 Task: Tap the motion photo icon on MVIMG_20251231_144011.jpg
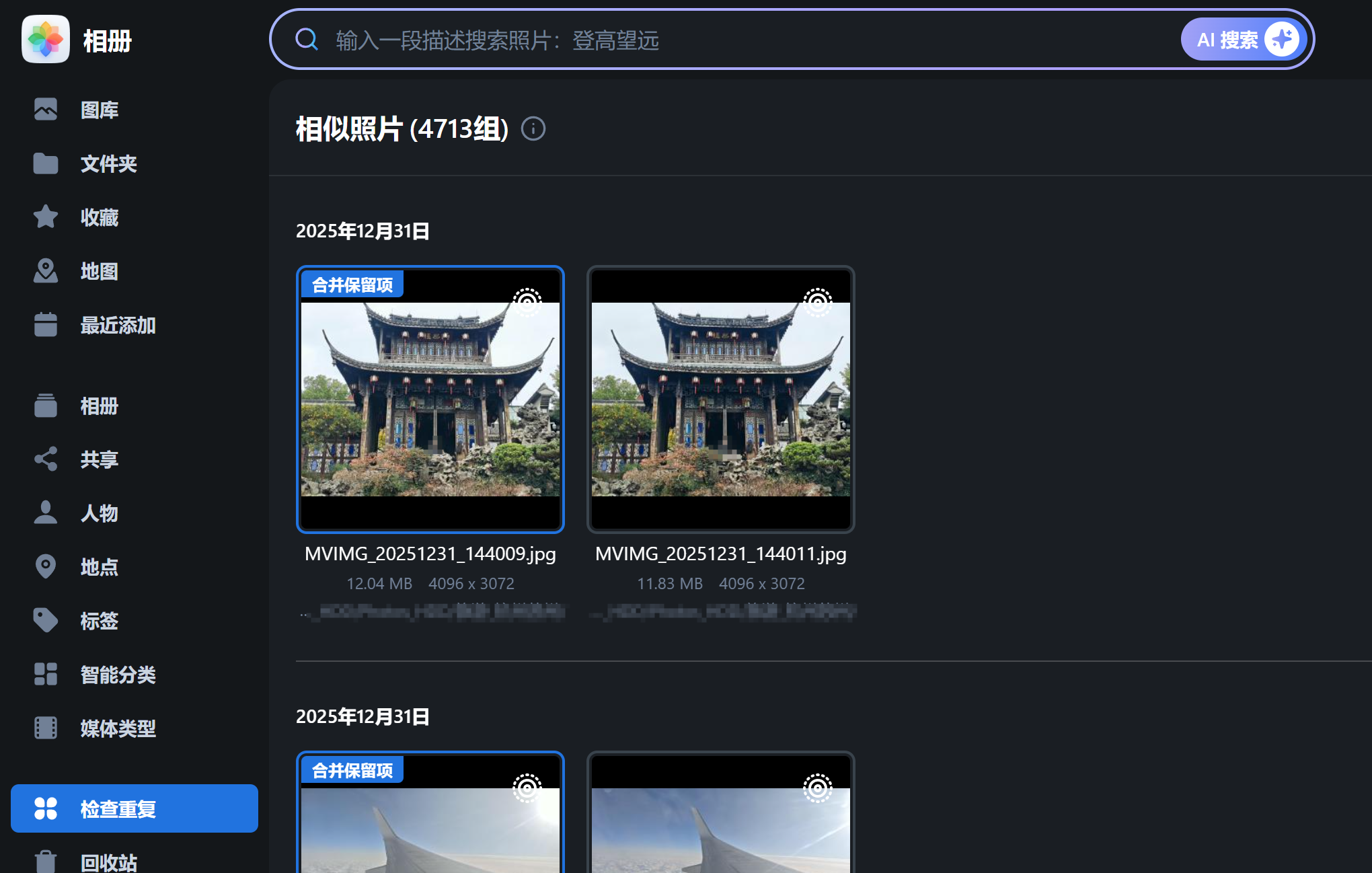click(x=817, y=303)
